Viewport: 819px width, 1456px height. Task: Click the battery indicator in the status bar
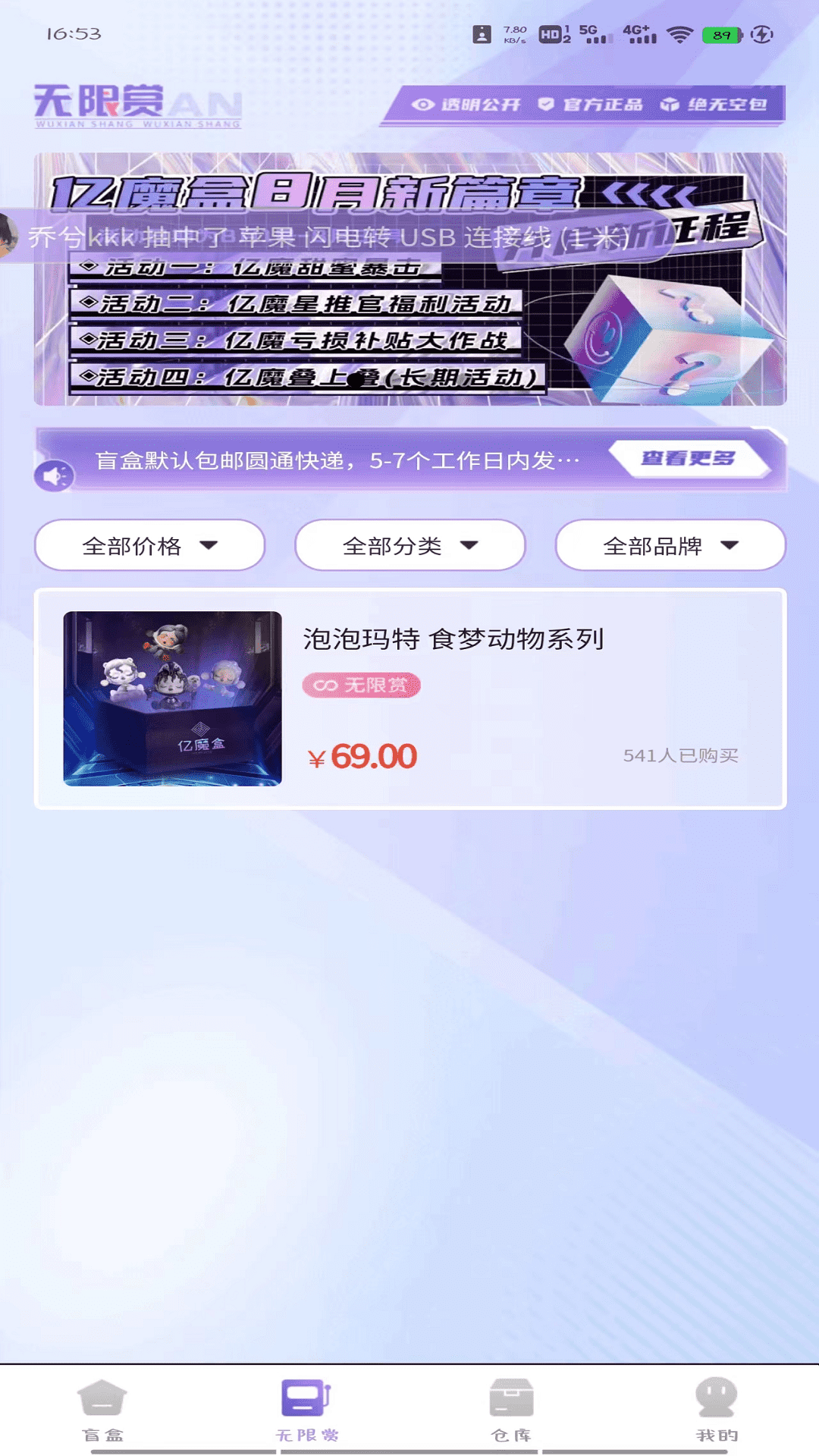[717, 33]
